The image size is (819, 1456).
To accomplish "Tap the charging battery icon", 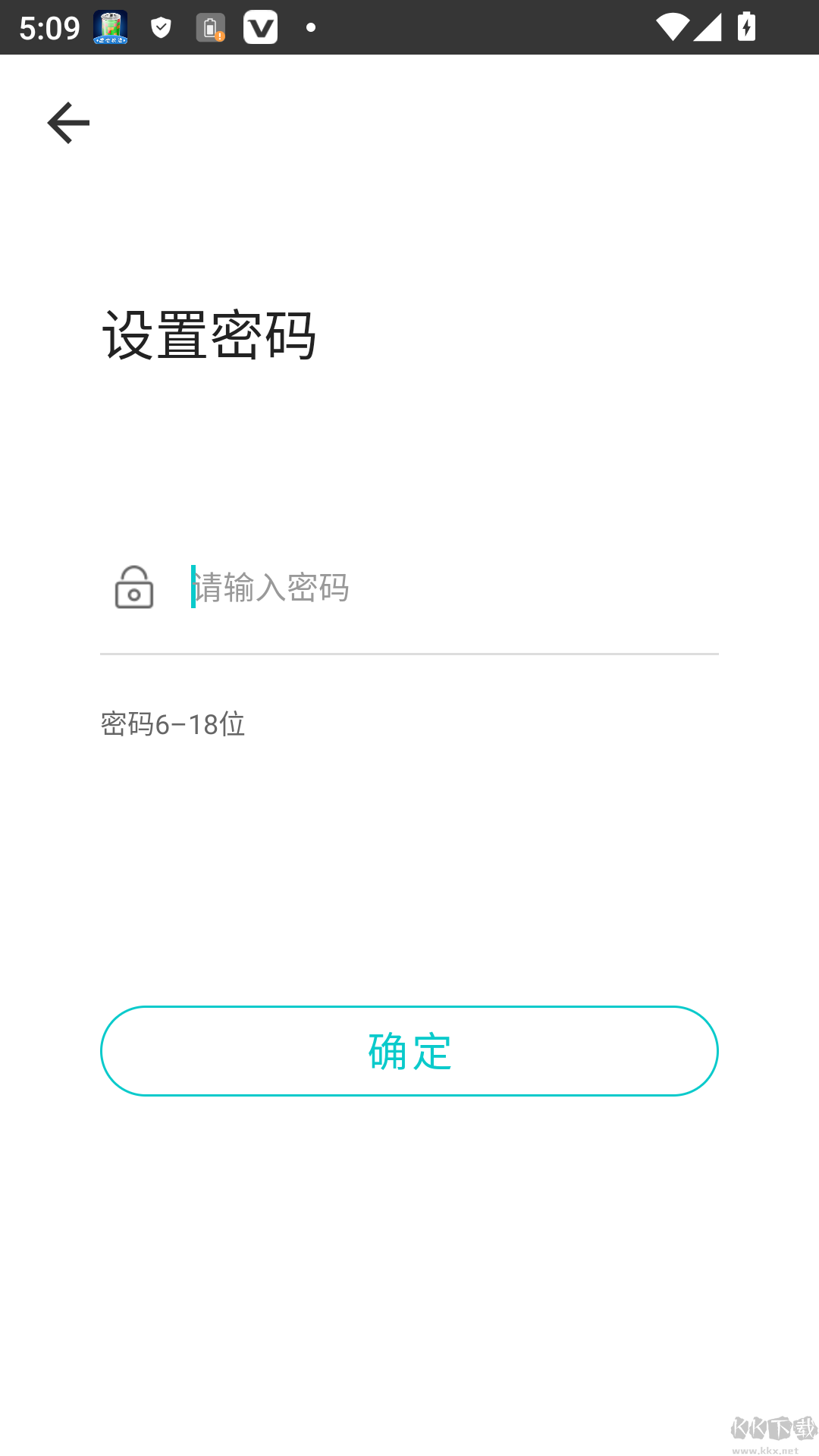I will [x=747, y=27].
